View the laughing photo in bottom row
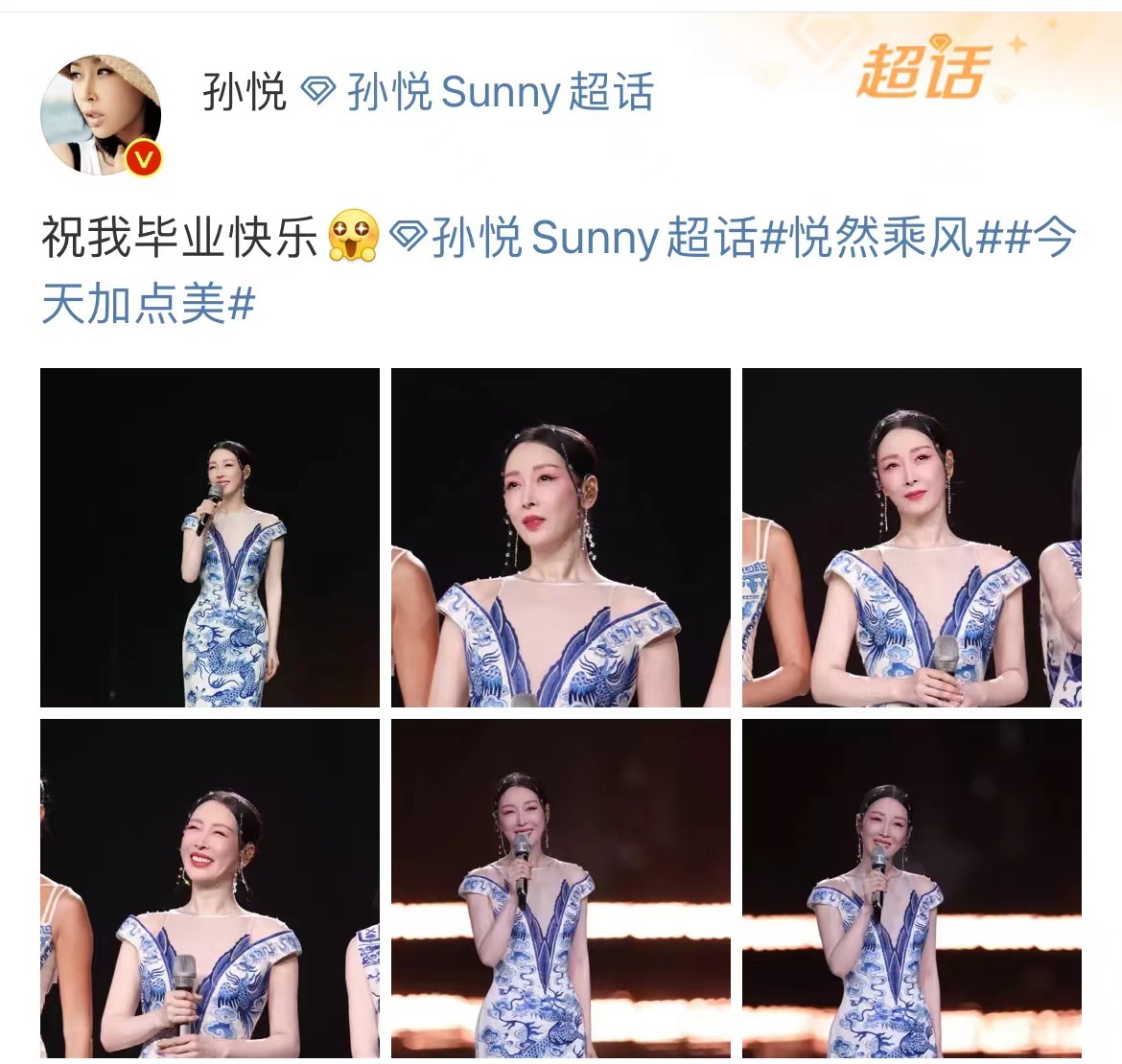This screenshot has width=1122, height=1064. [x=210, y=889]
